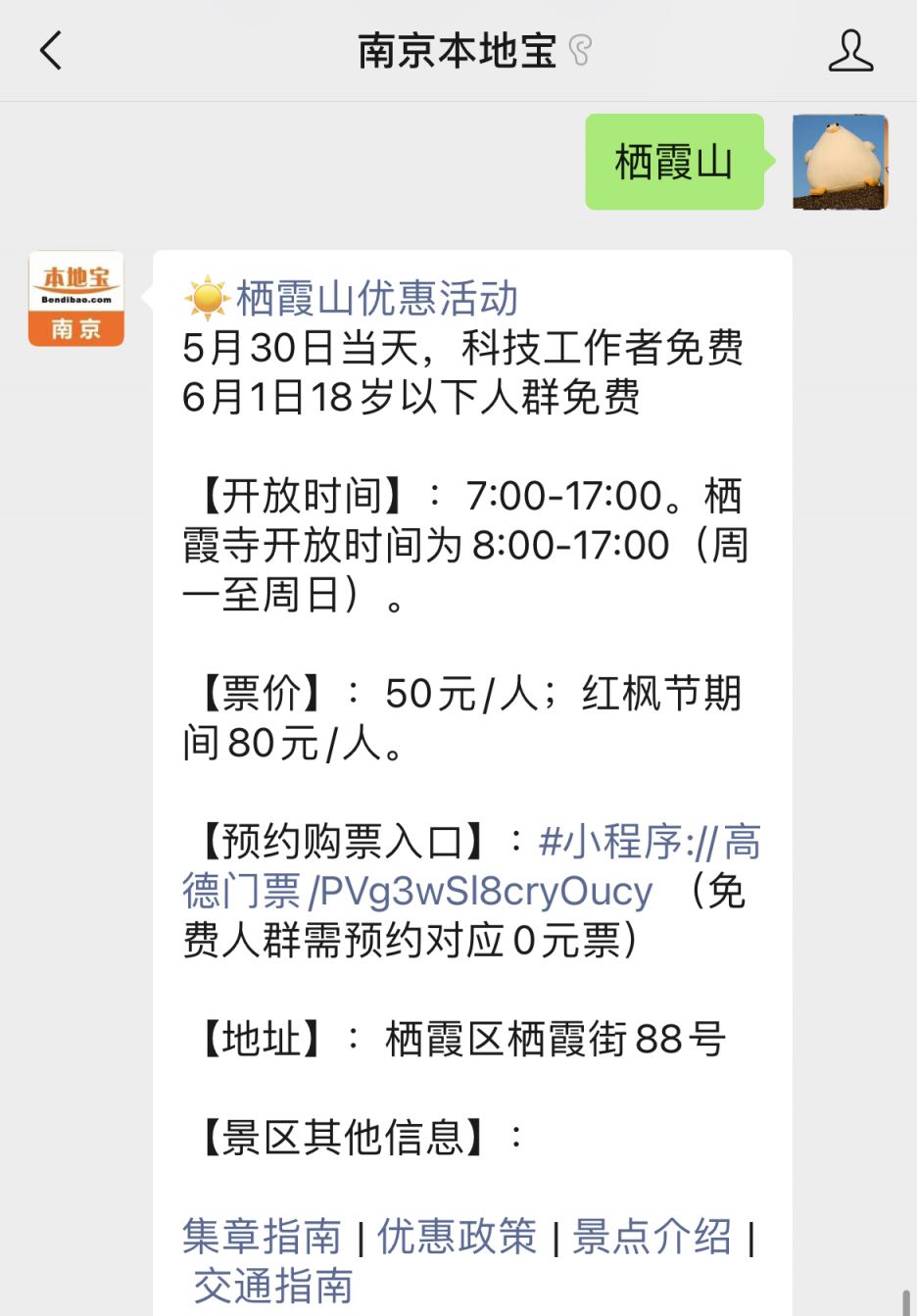Viewport: 917px width, 1316px height.
Task: Open the account profile icon
Action: pyautogui.click(x=850, y=51)
